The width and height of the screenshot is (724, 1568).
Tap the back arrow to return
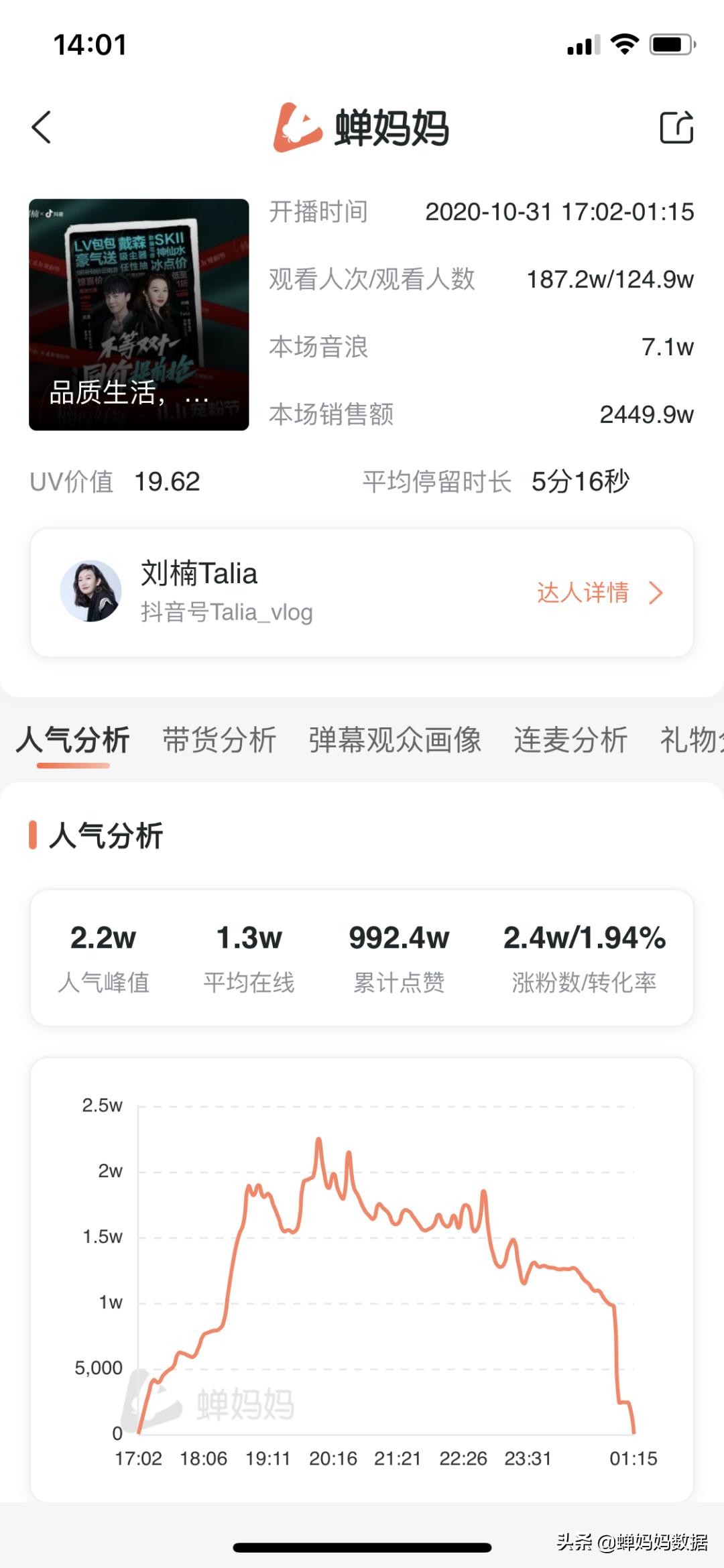42,127
